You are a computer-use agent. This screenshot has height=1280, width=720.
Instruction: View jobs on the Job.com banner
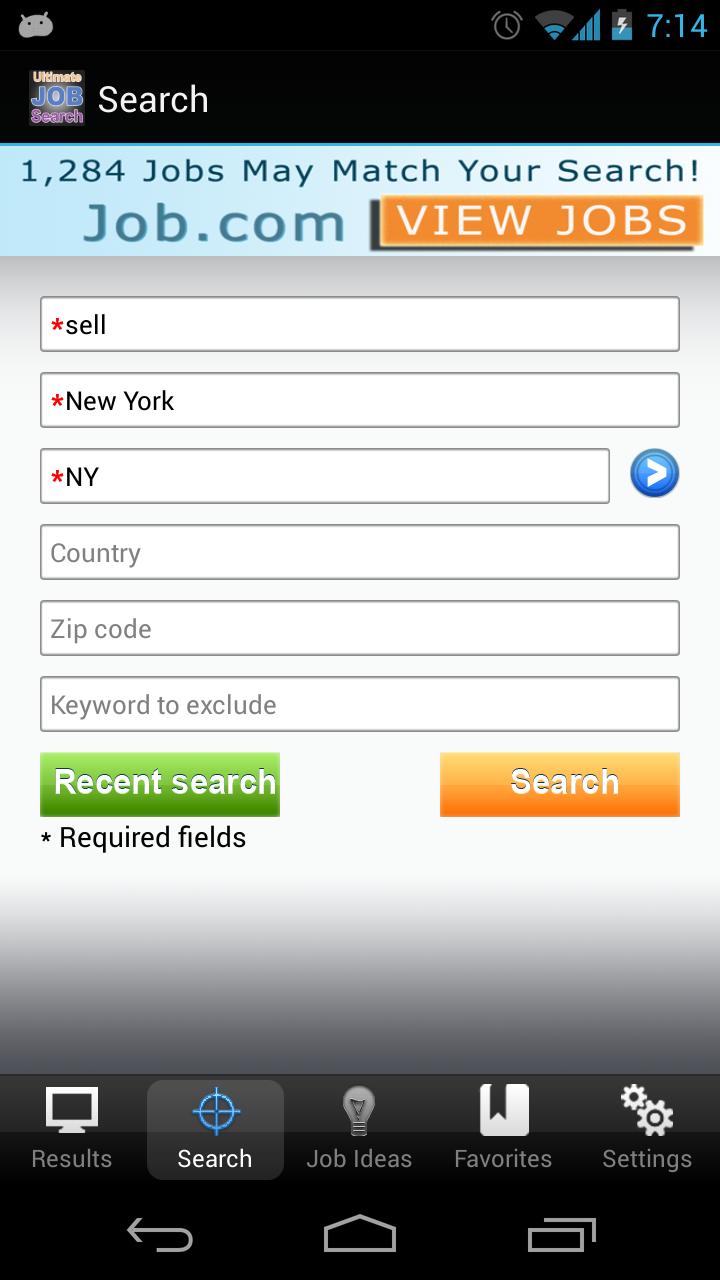click(536, 222)
